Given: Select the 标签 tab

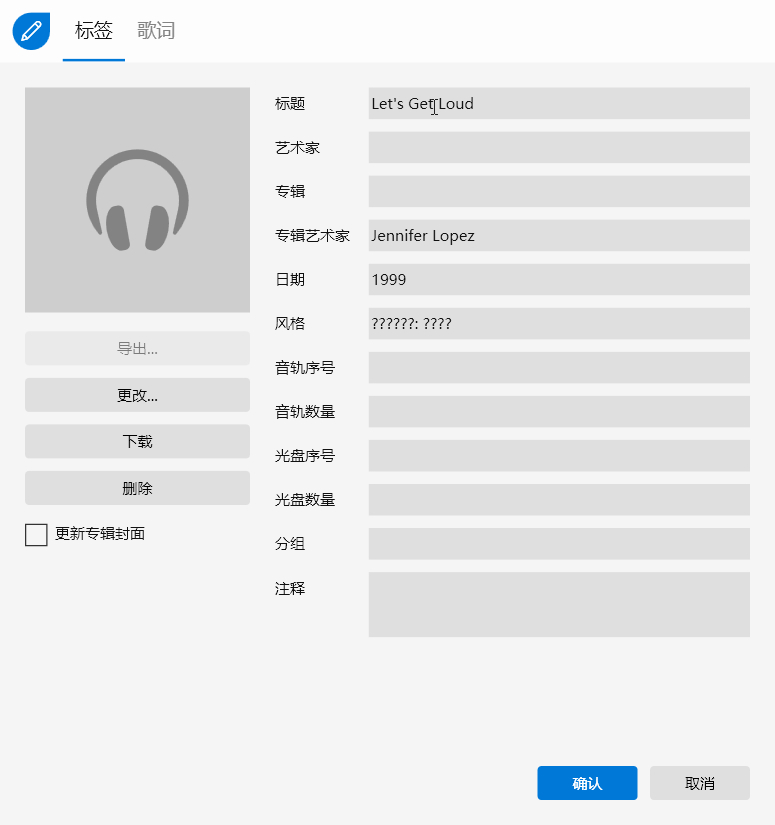Looking at the screenshot, I should (94, 31).
